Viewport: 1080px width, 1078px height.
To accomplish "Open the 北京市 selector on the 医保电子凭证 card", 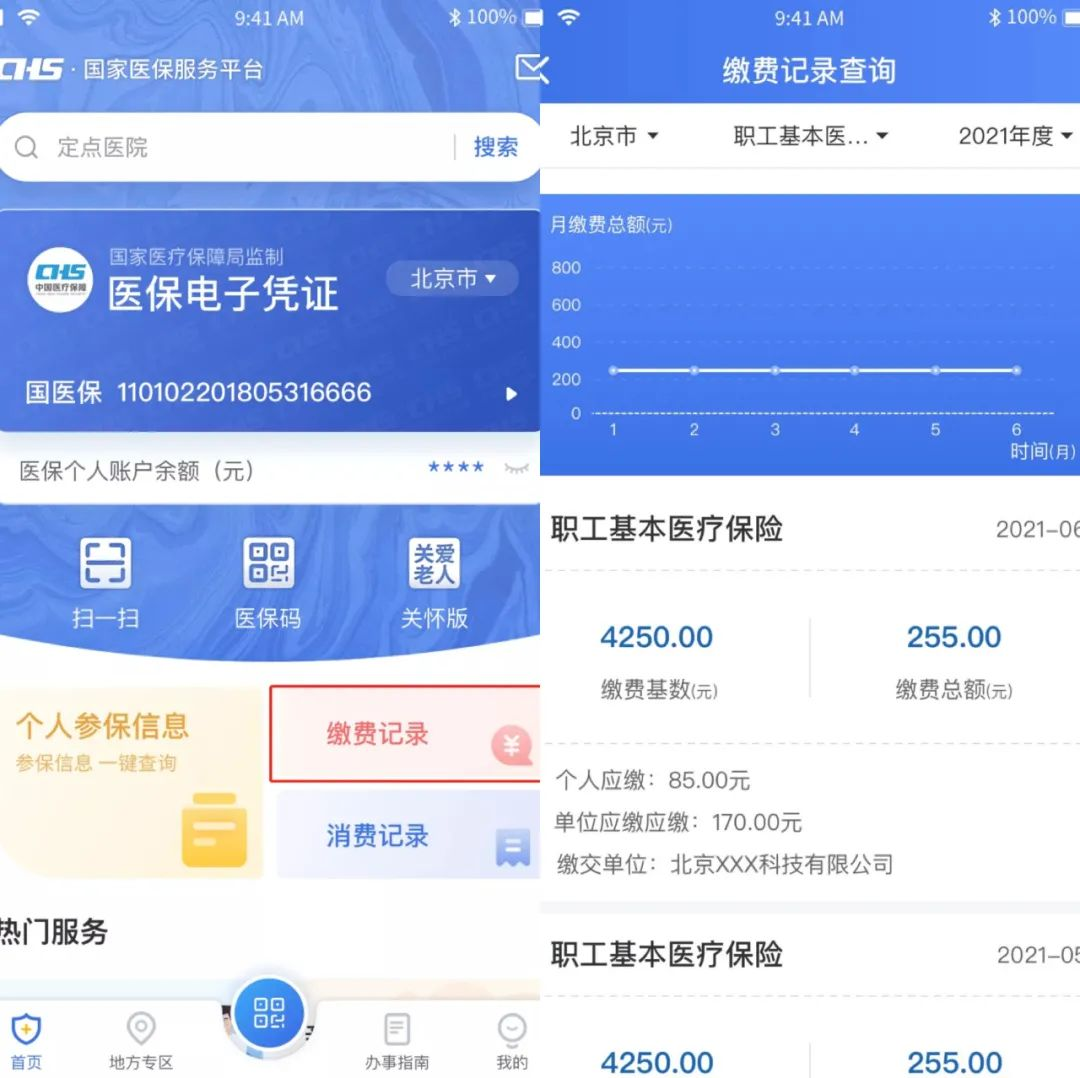I will [452, 278].
